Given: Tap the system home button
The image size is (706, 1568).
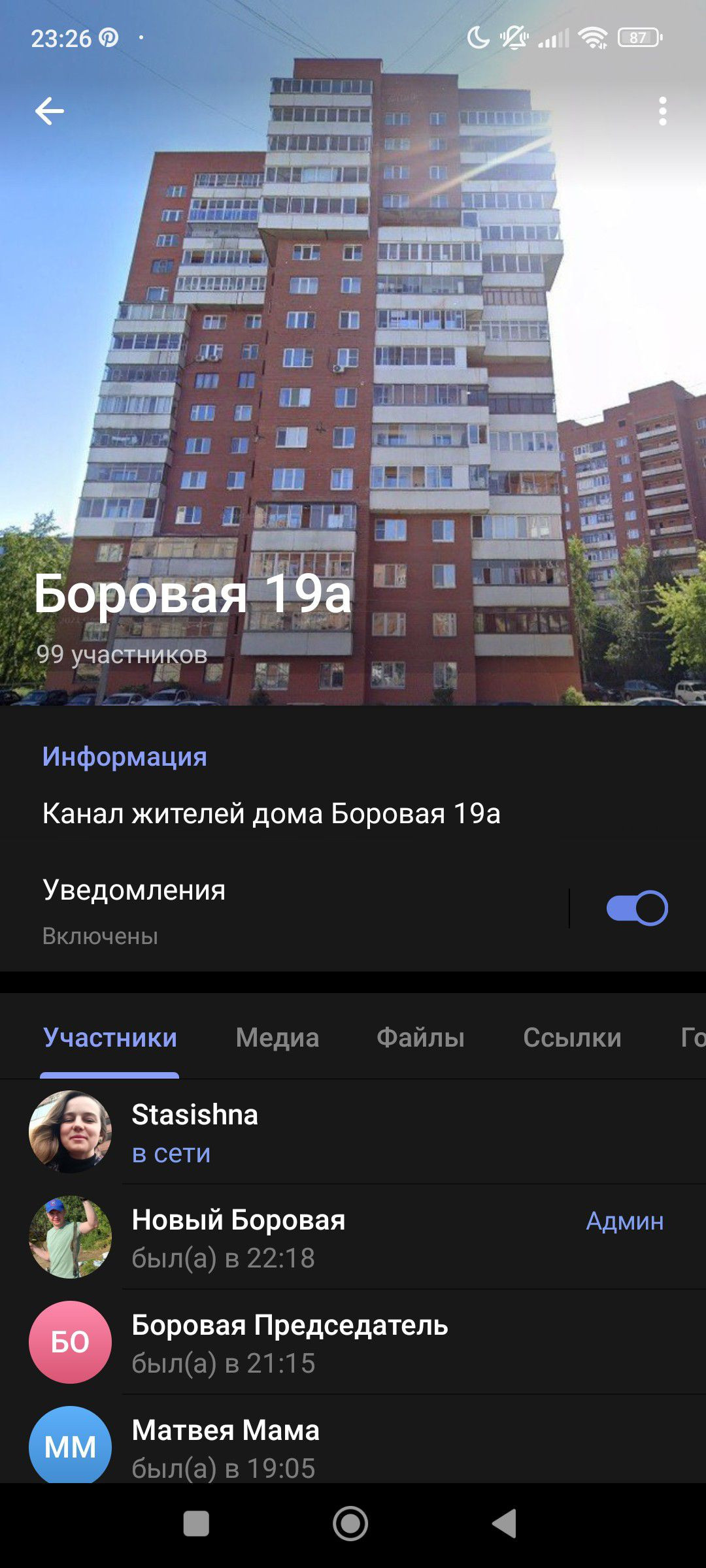Looking at the screenshot, I should click(350, 1524).
